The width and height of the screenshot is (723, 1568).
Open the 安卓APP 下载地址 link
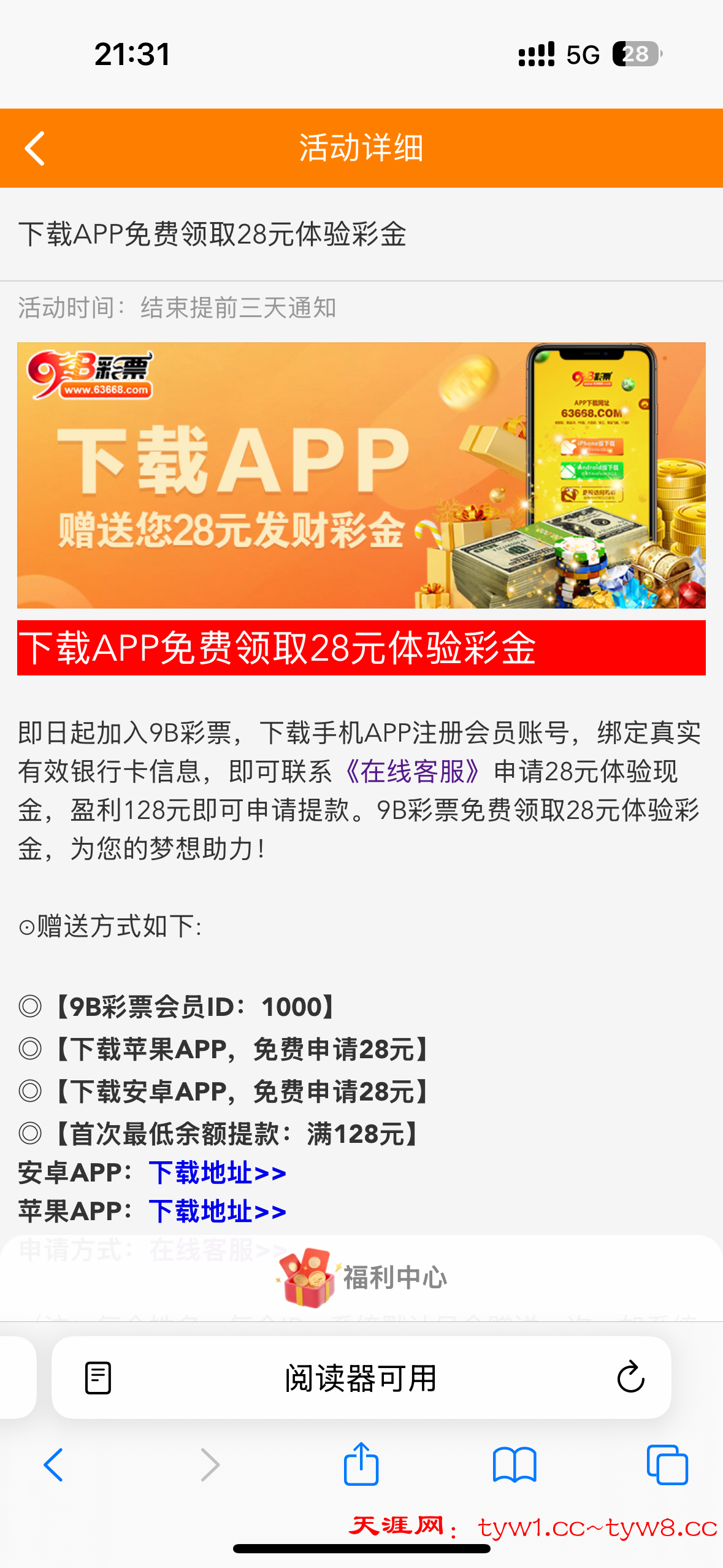click(217, 1173)
